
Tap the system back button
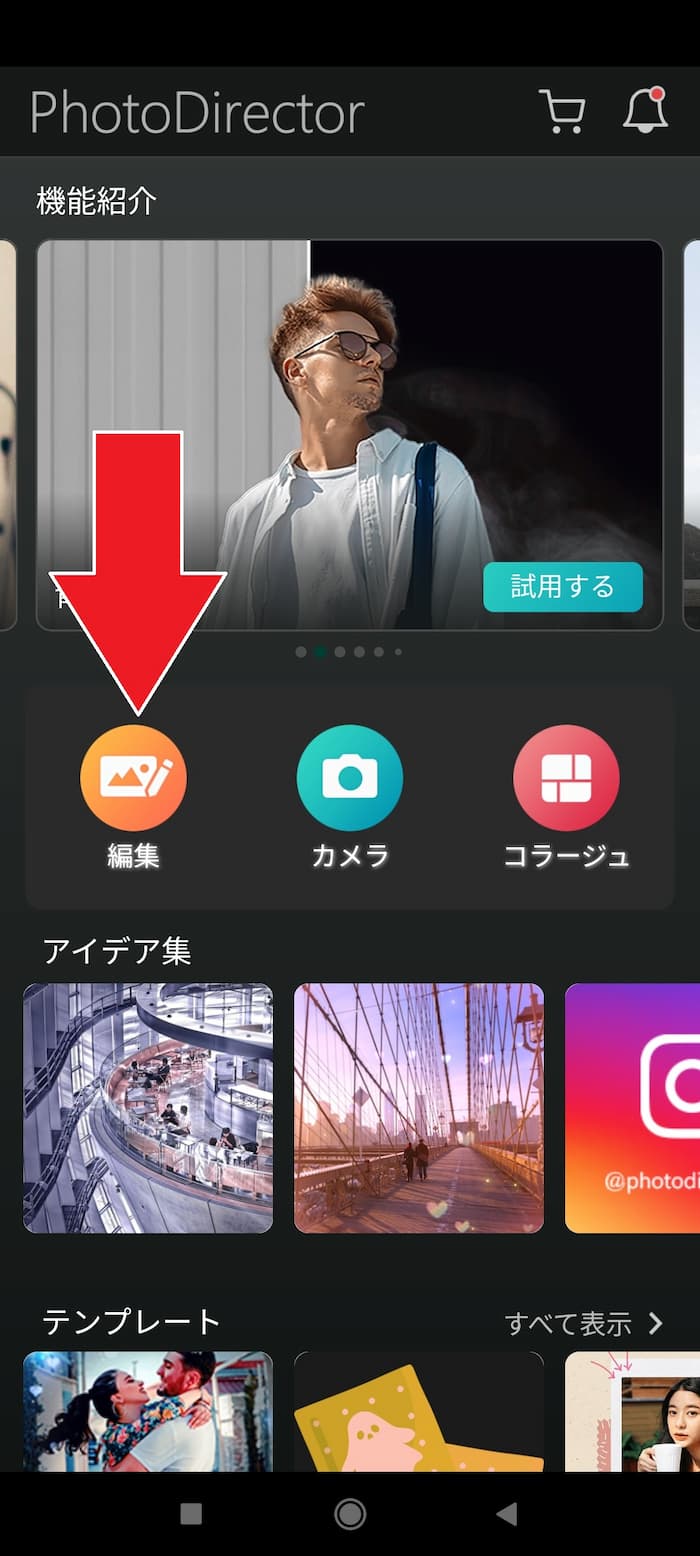[507, 1514]
